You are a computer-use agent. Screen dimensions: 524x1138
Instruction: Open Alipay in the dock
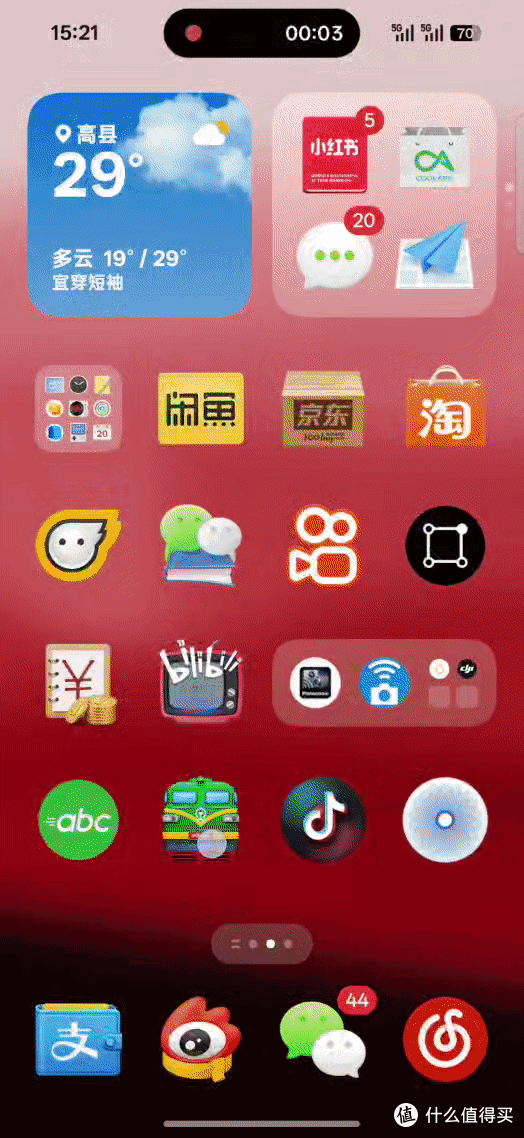click(78, 1039)
